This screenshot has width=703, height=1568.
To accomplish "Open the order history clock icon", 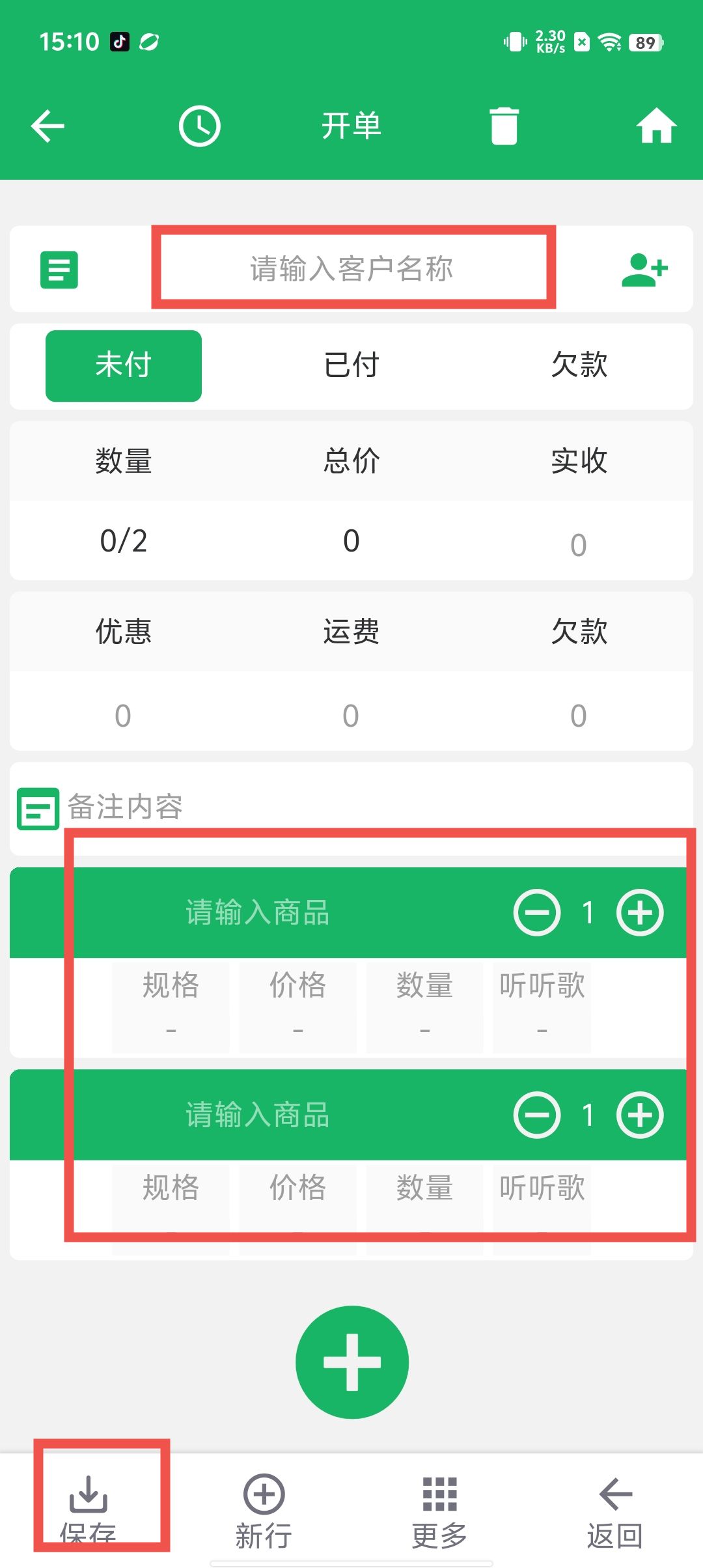I will [x=200, y=126].
